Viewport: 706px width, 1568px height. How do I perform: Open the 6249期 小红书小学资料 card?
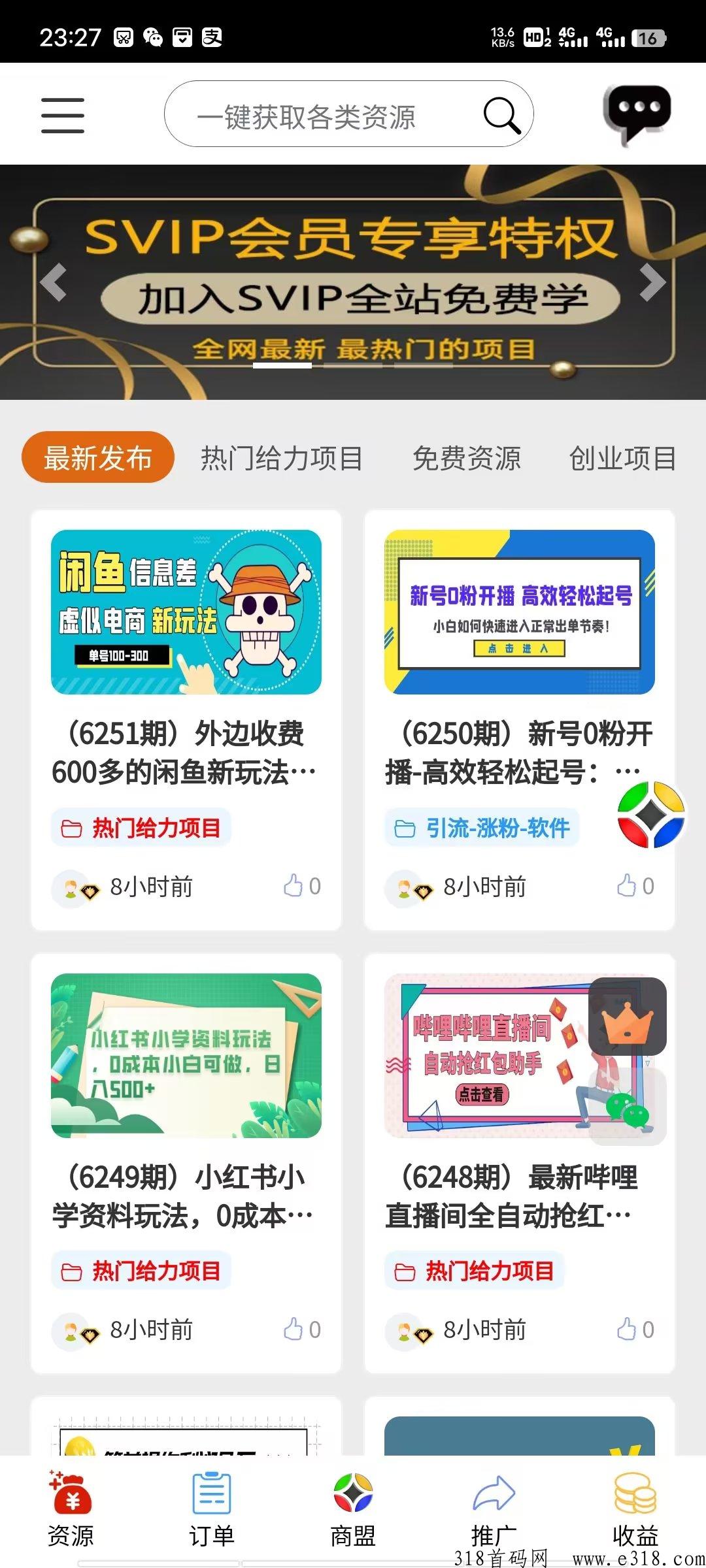pos(186,1164)
